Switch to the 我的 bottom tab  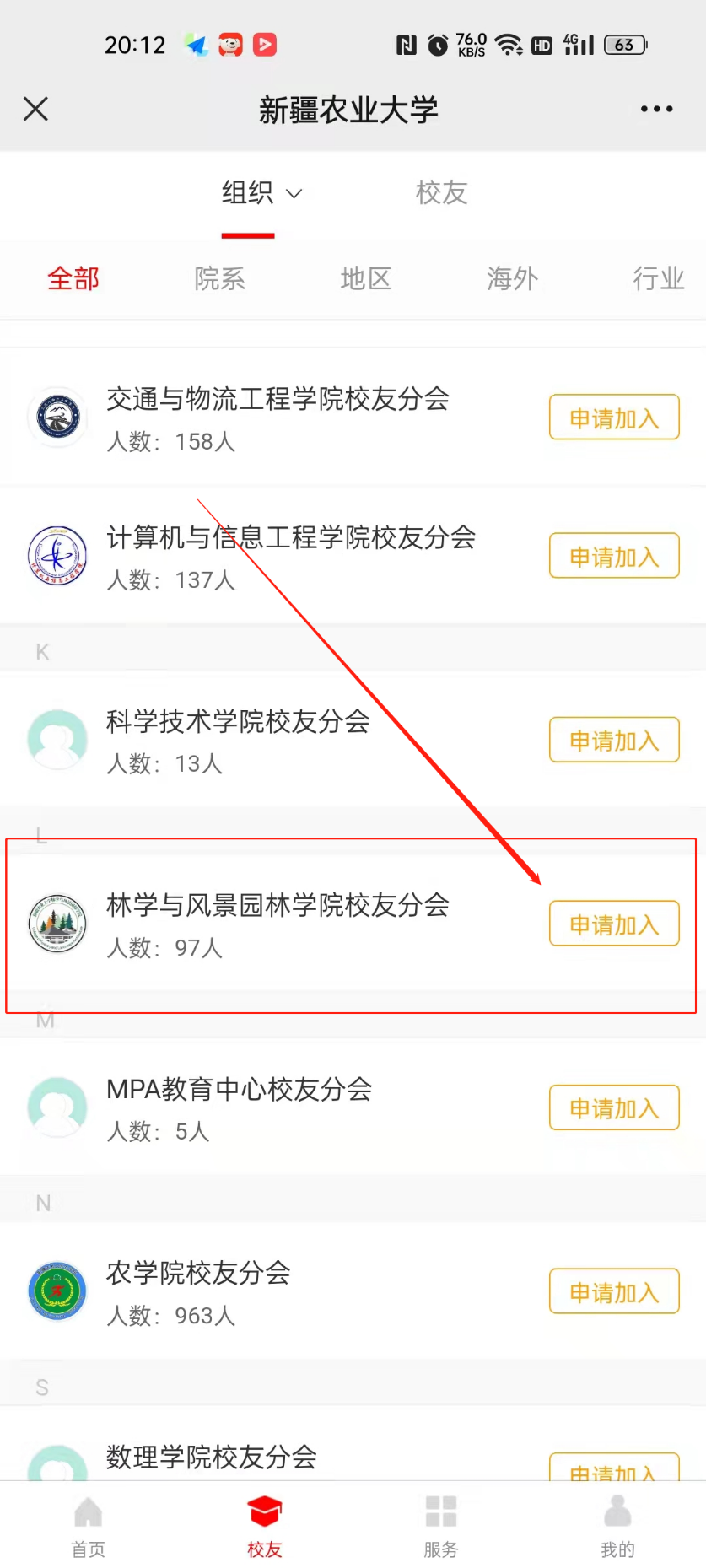tap(617, 1526)
